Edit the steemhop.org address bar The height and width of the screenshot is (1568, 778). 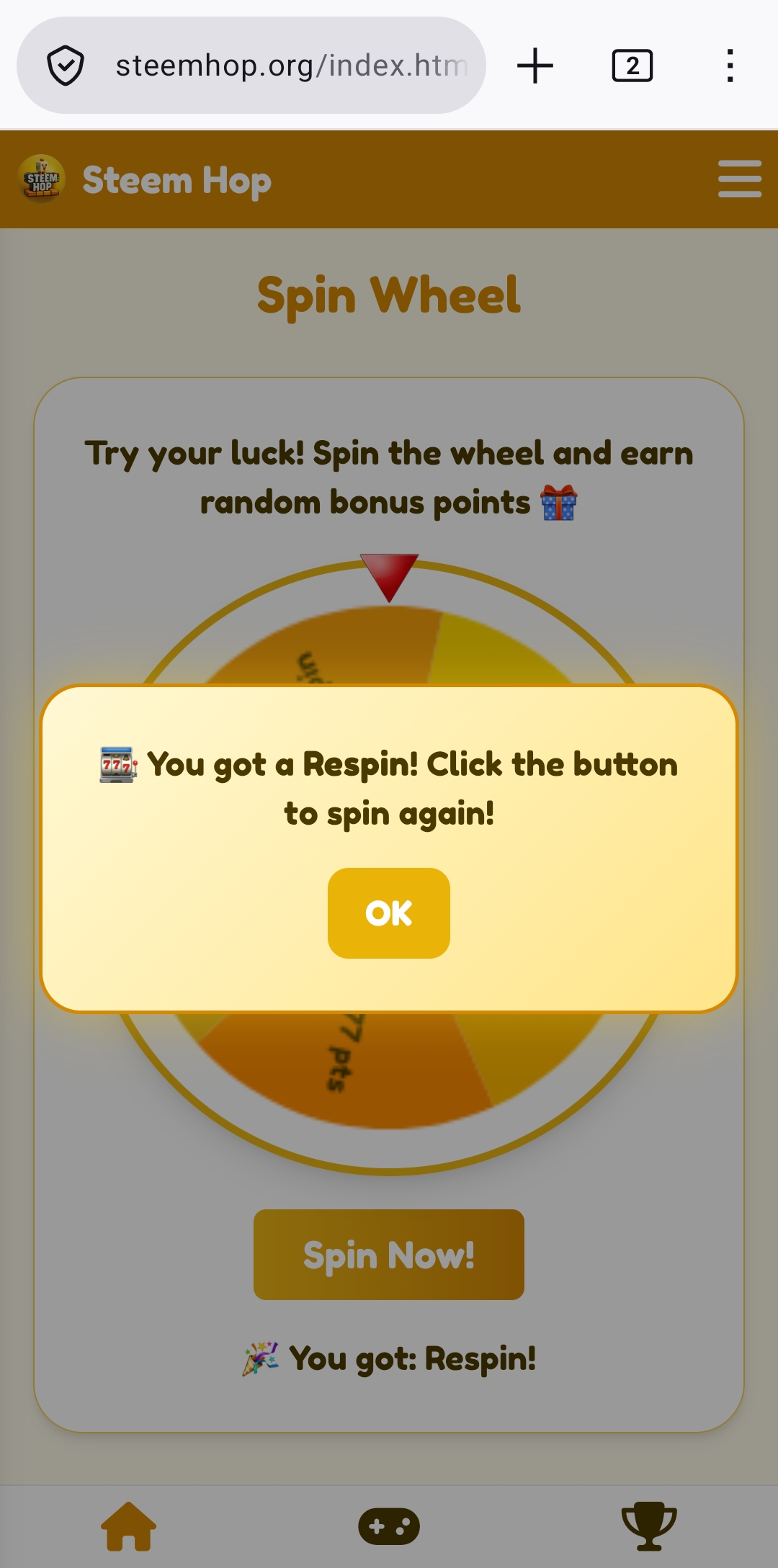point(291,66)
